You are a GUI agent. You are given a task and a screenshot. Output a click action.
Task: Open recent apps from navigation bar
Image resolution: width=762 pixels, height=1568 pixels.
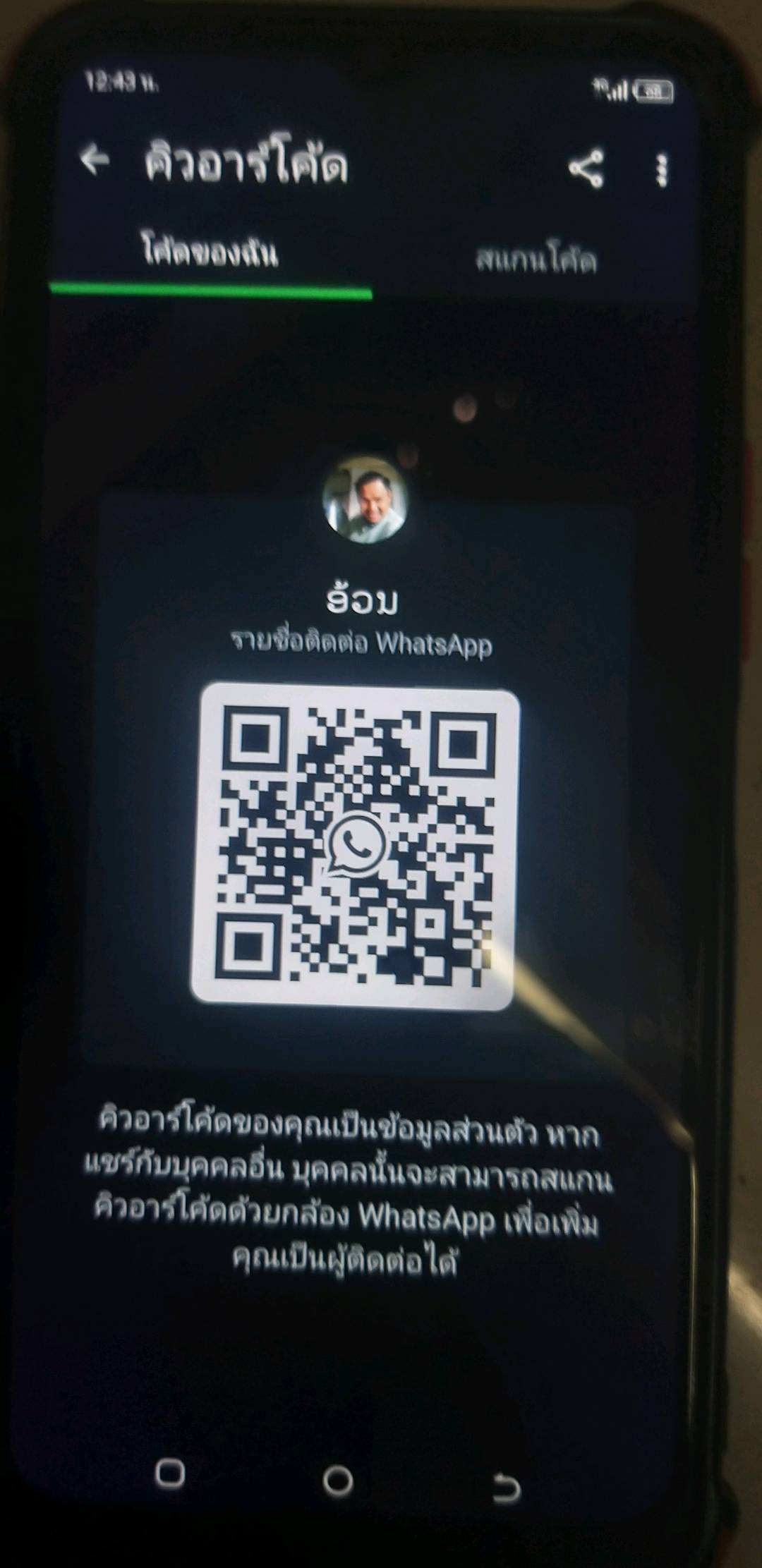click(x=170, y=1473)
